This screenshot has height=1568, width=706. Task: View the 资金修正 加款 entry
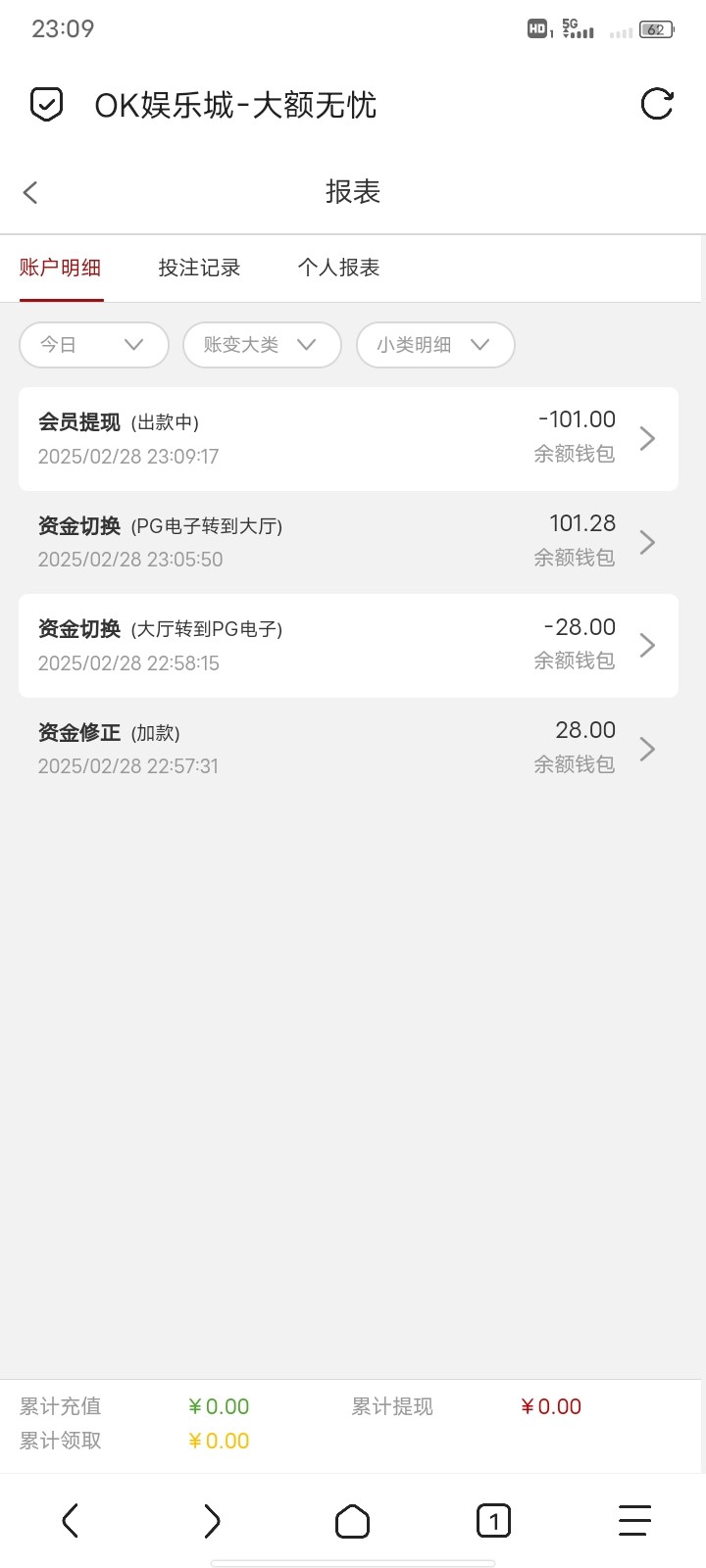point(348,749)
